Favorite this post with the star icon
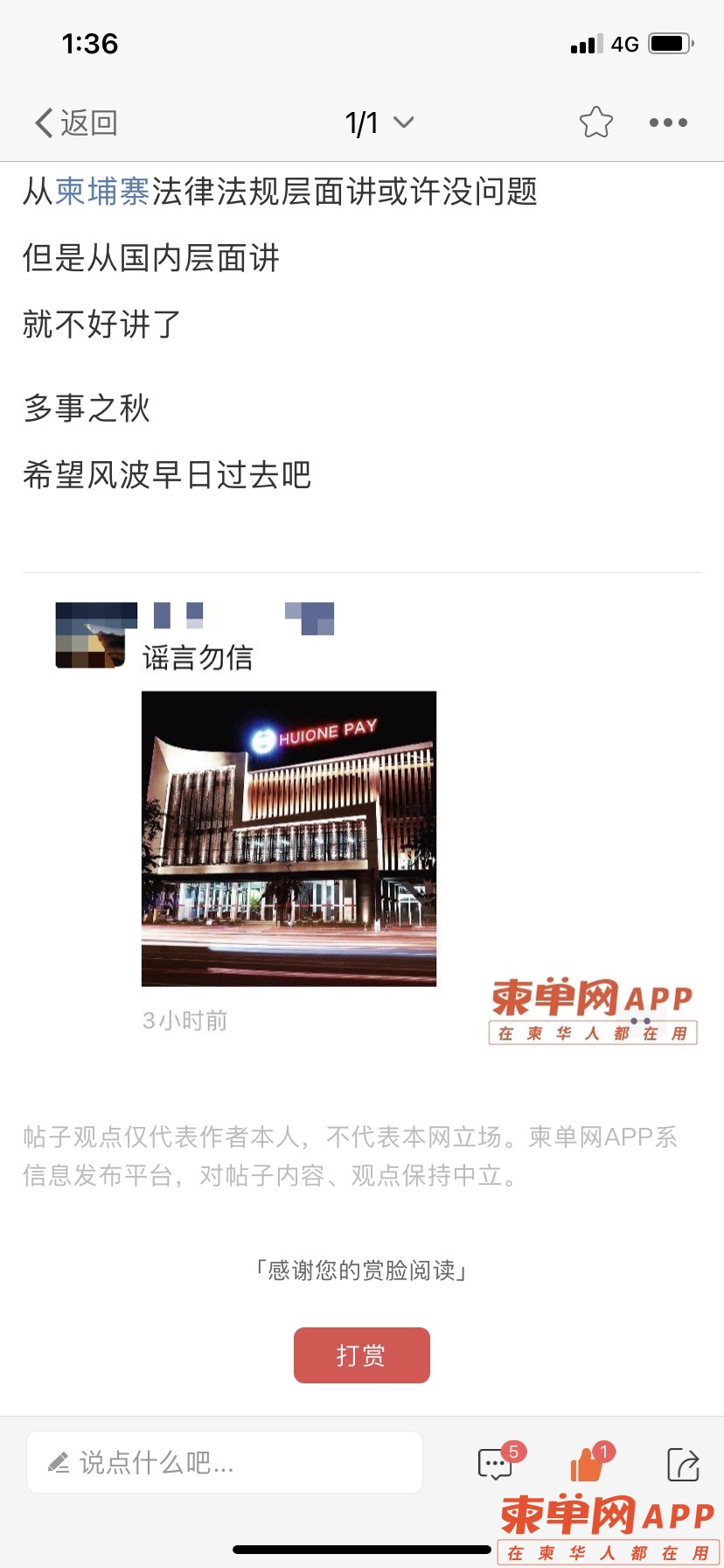 [596, 122]
